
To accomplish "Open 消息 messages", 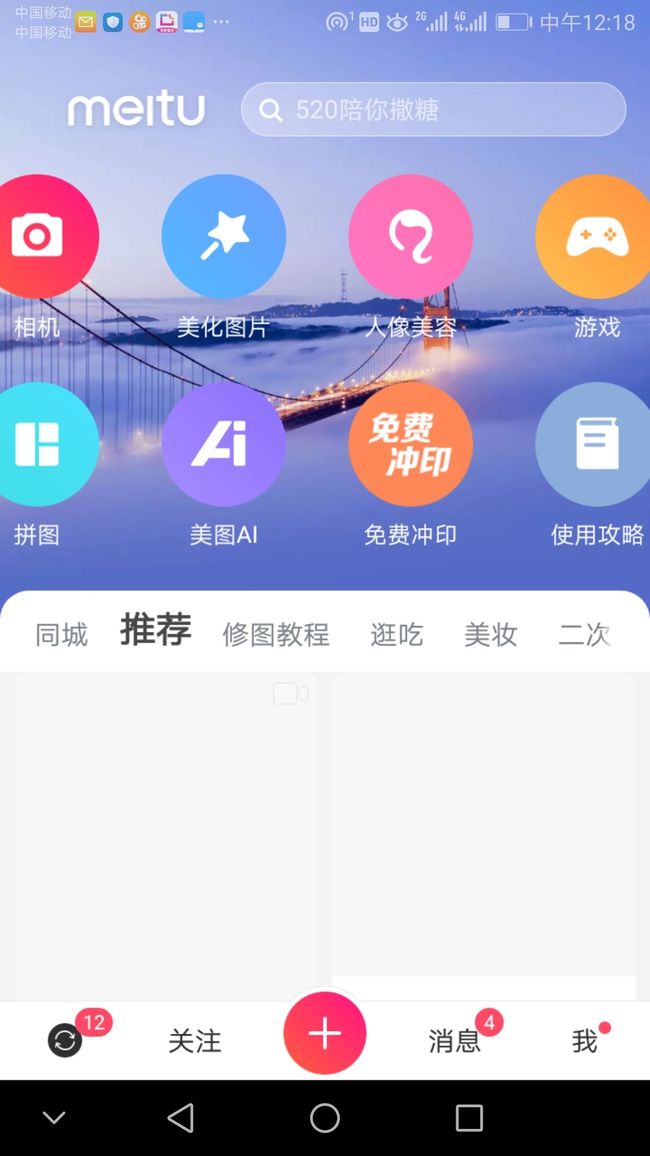I will click(x=454, y=1041).
